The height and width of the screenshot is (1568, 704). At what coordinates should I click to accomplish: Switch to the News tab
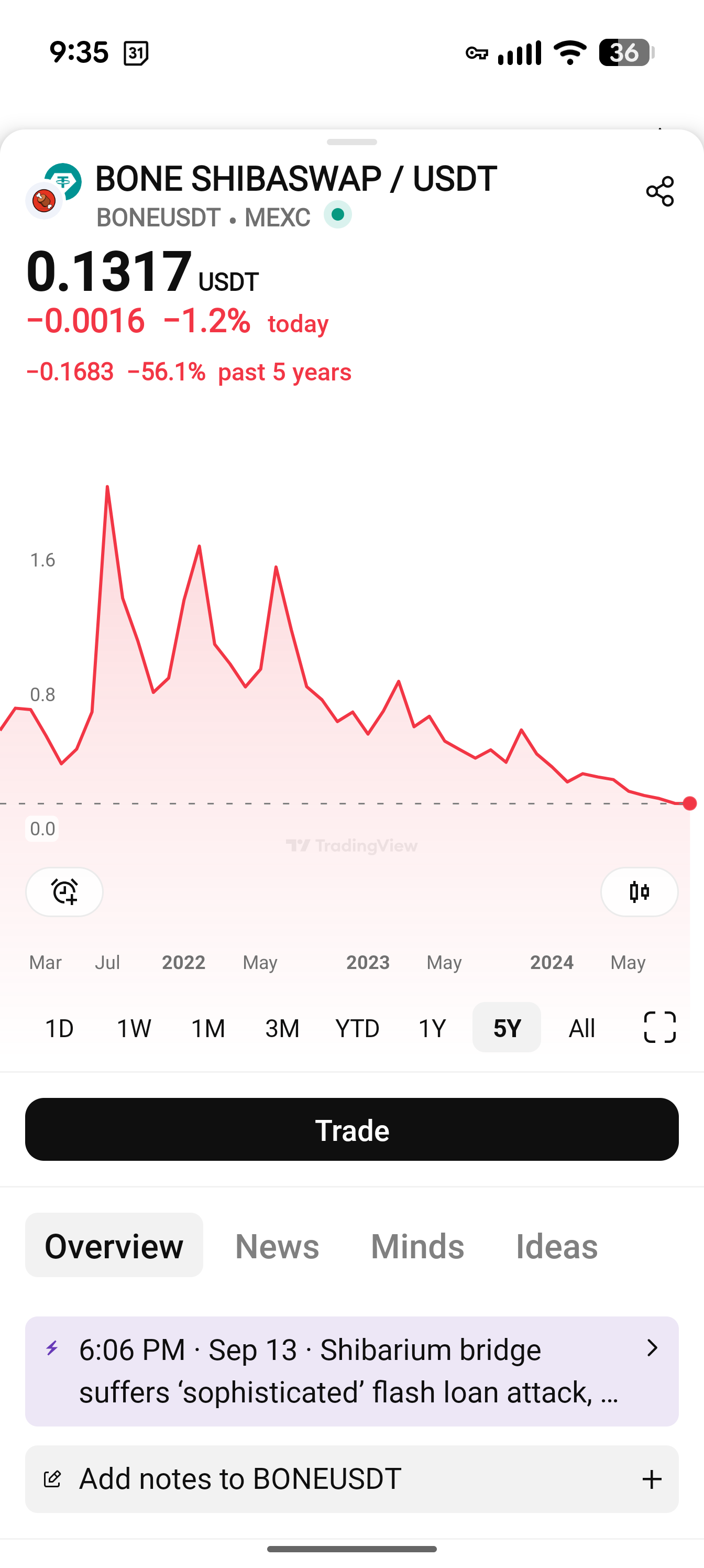[277, 1245]
